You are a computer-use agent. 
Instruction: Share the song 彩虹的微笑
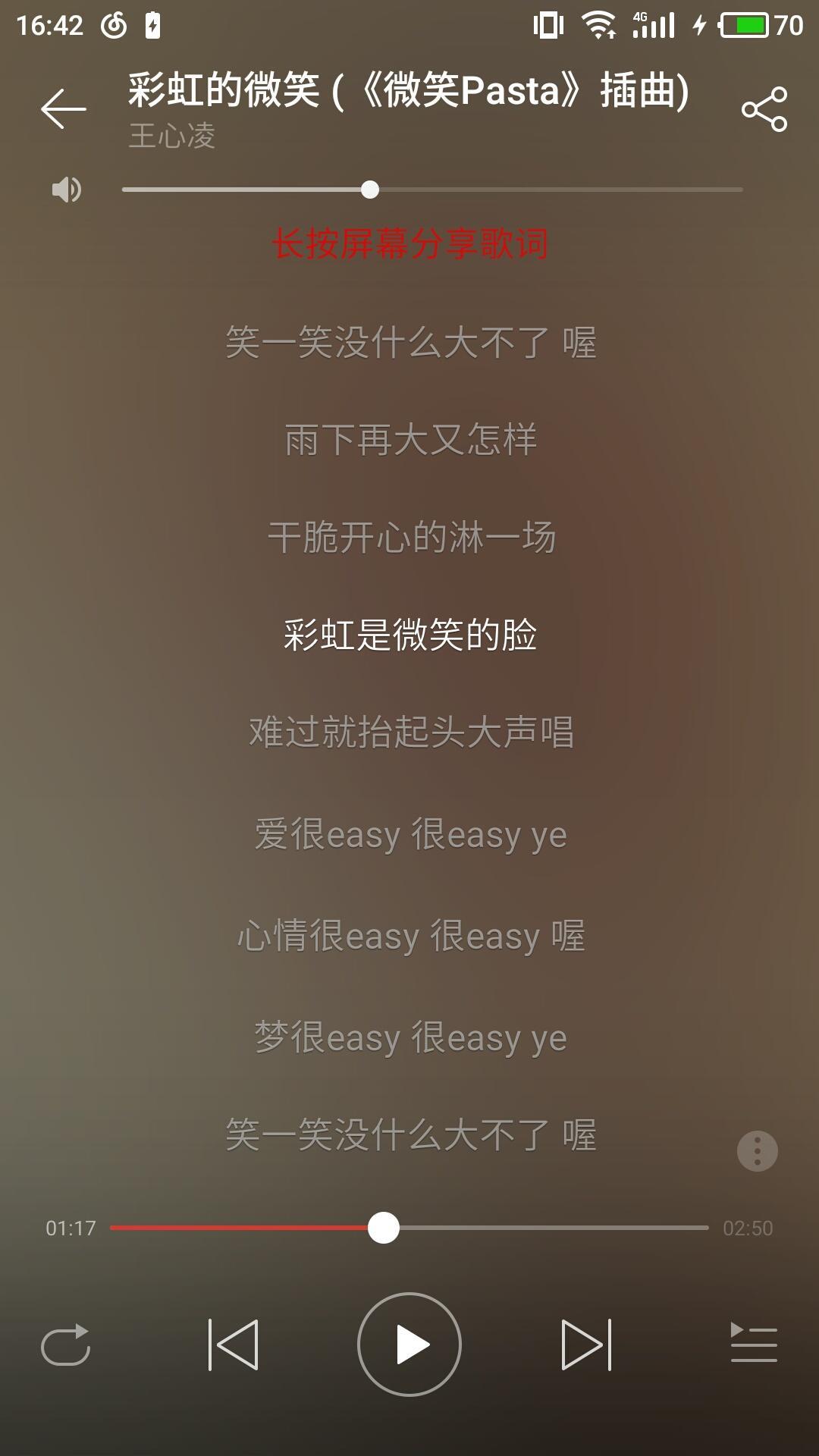(x=764, y=109)
